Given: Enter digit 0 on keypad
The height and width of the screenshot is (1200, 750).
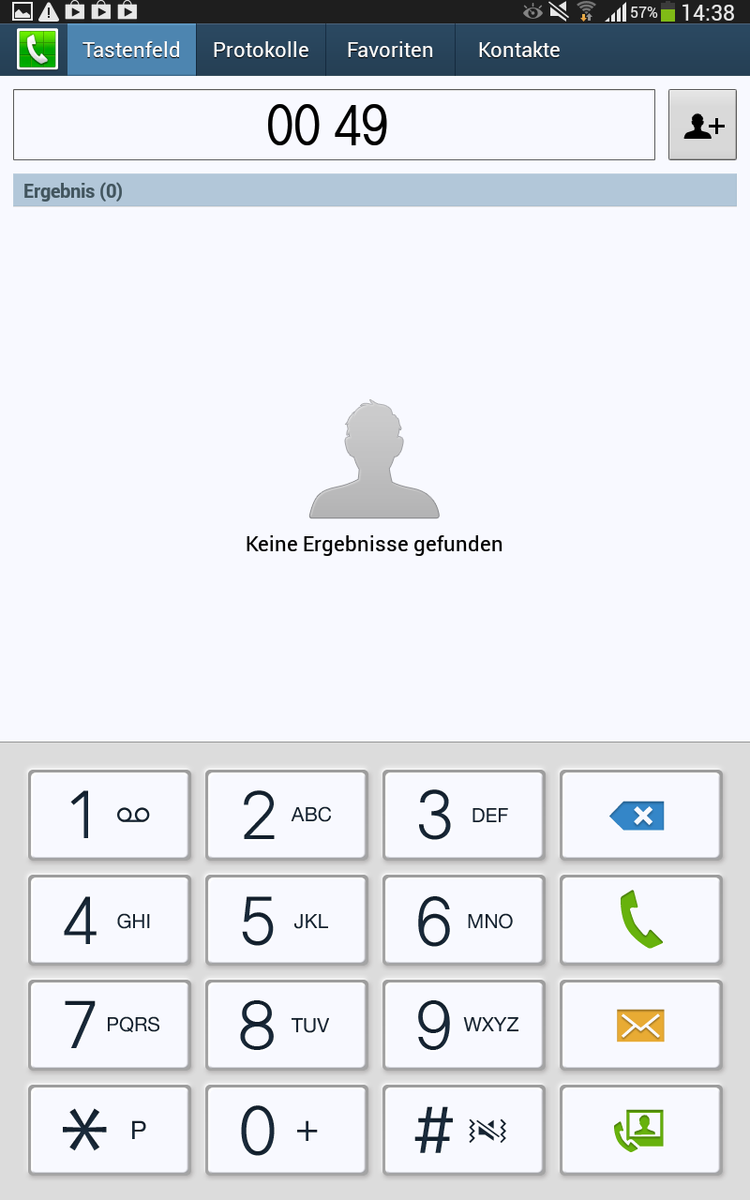Looking at the screenshot, I should coord(286,1130).
